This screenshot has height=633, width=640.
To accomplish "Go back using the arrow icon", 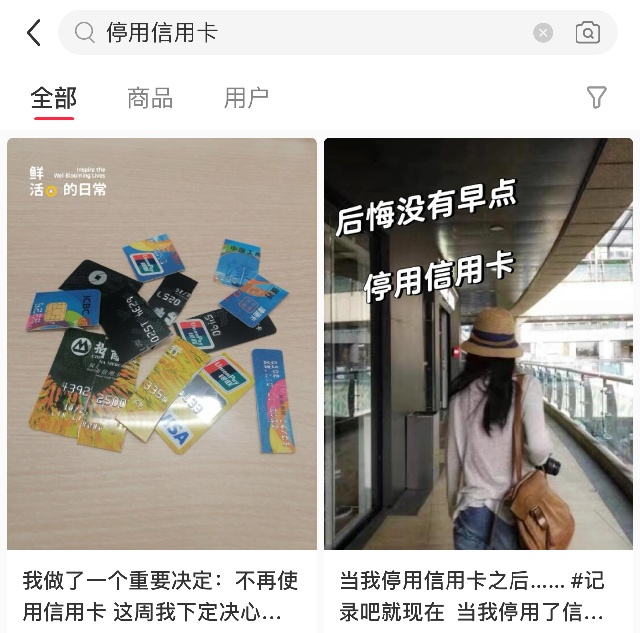I will tap(34, 33).
